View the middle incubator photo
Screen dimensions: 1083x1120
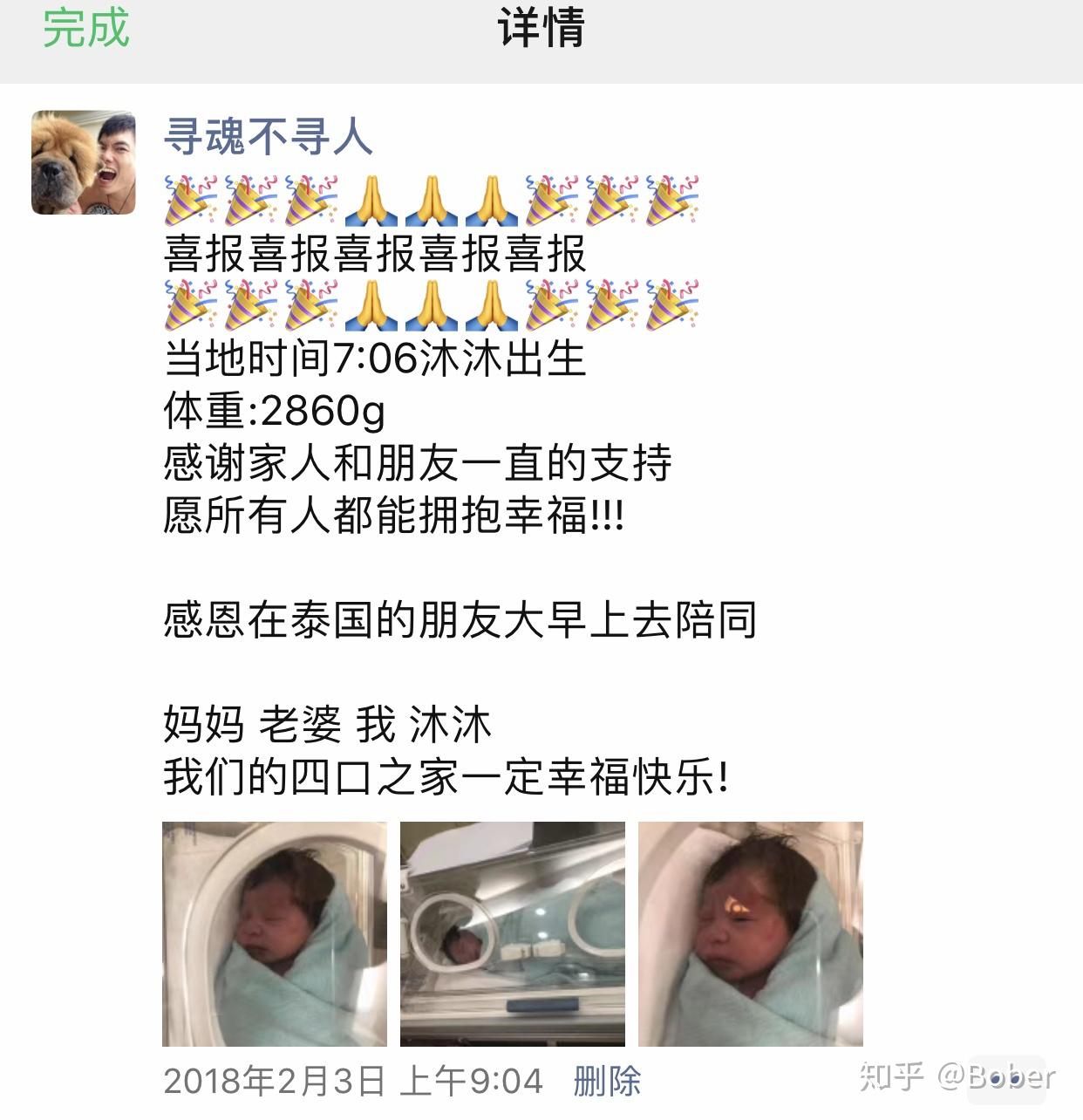[513, 933]
